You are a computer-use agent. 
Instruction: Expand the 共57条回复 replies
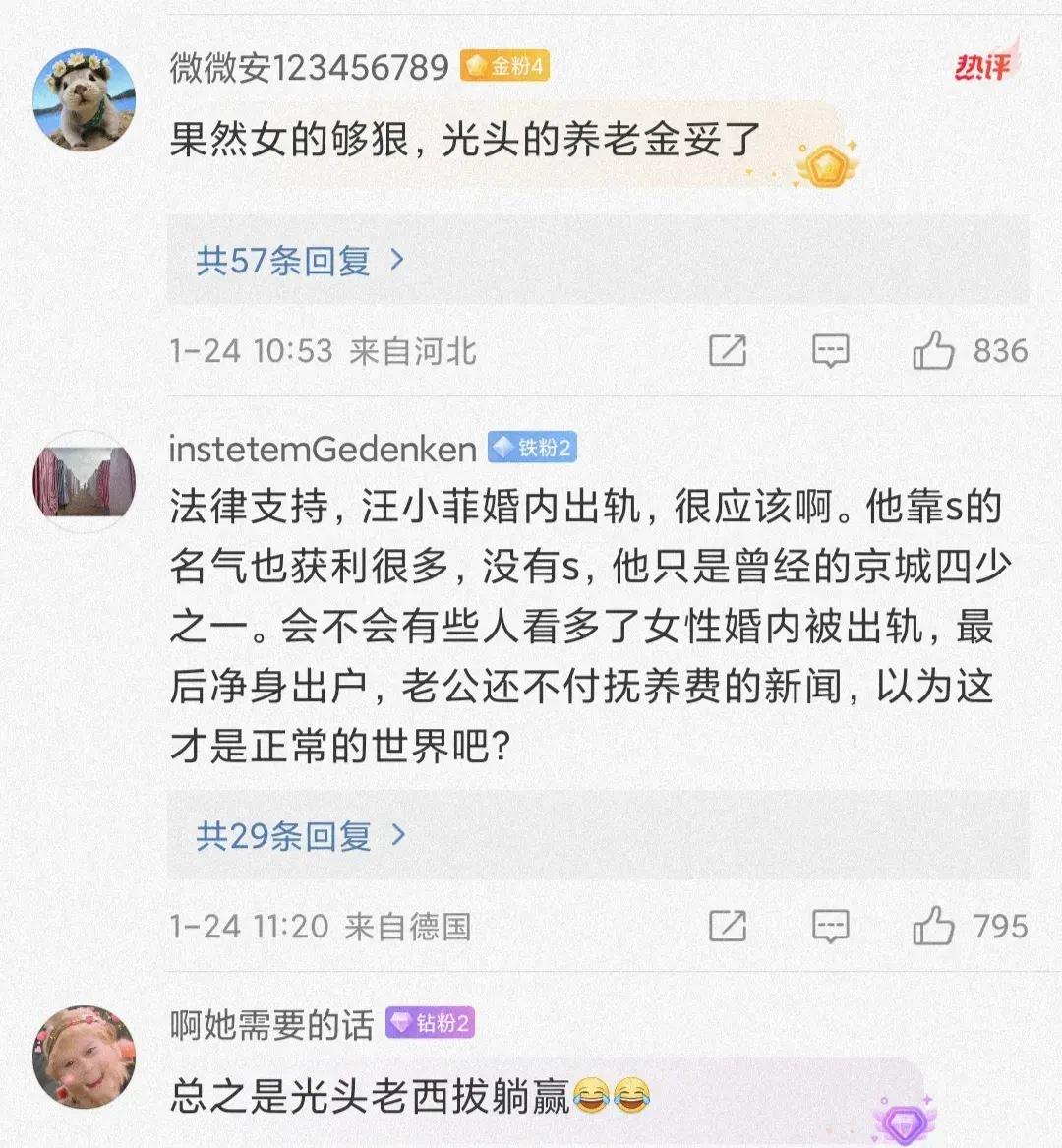300,261
